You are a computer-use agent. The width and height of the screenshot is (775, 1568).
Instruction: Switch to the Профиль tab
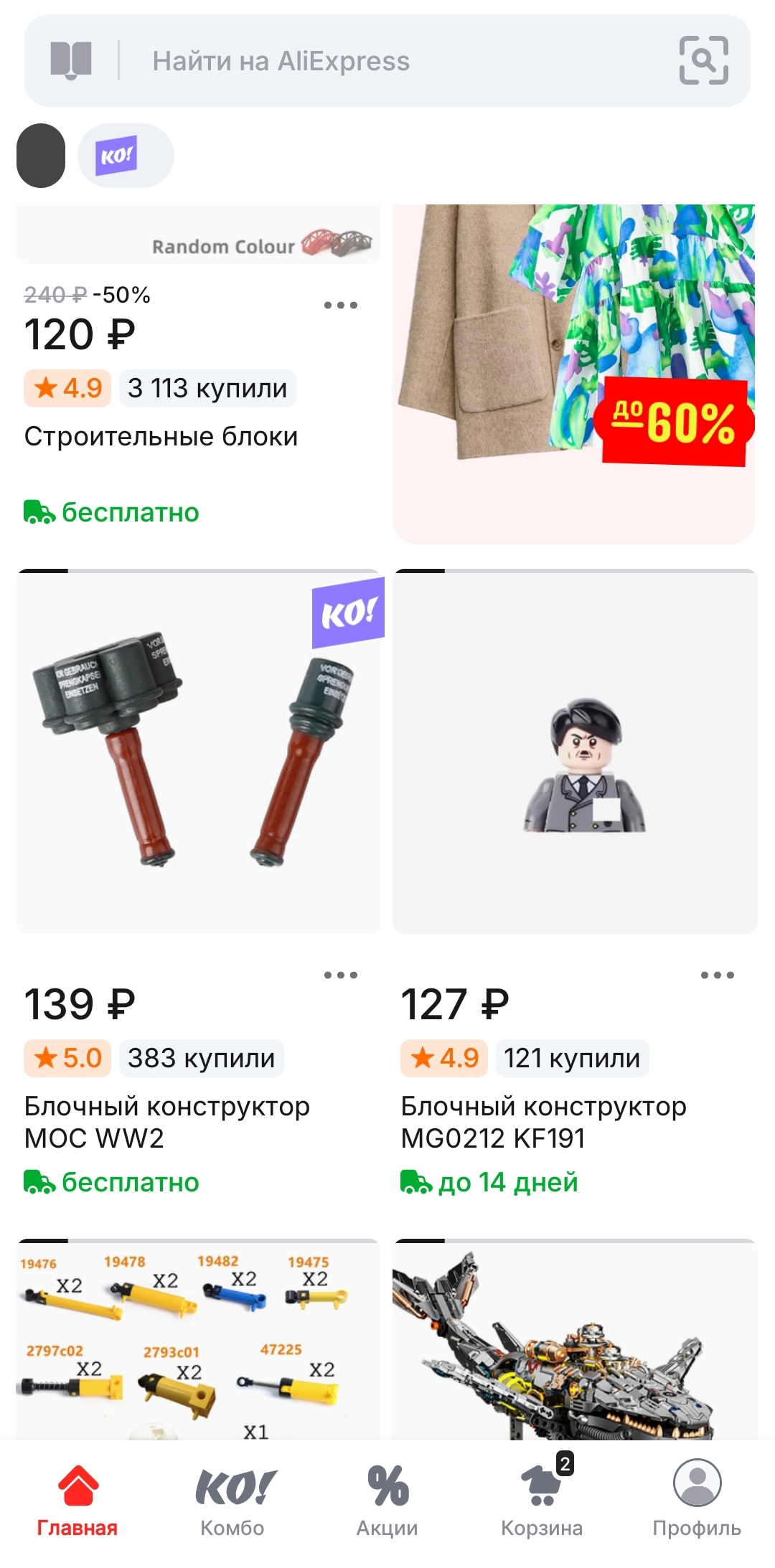(x=697, y=1498)
